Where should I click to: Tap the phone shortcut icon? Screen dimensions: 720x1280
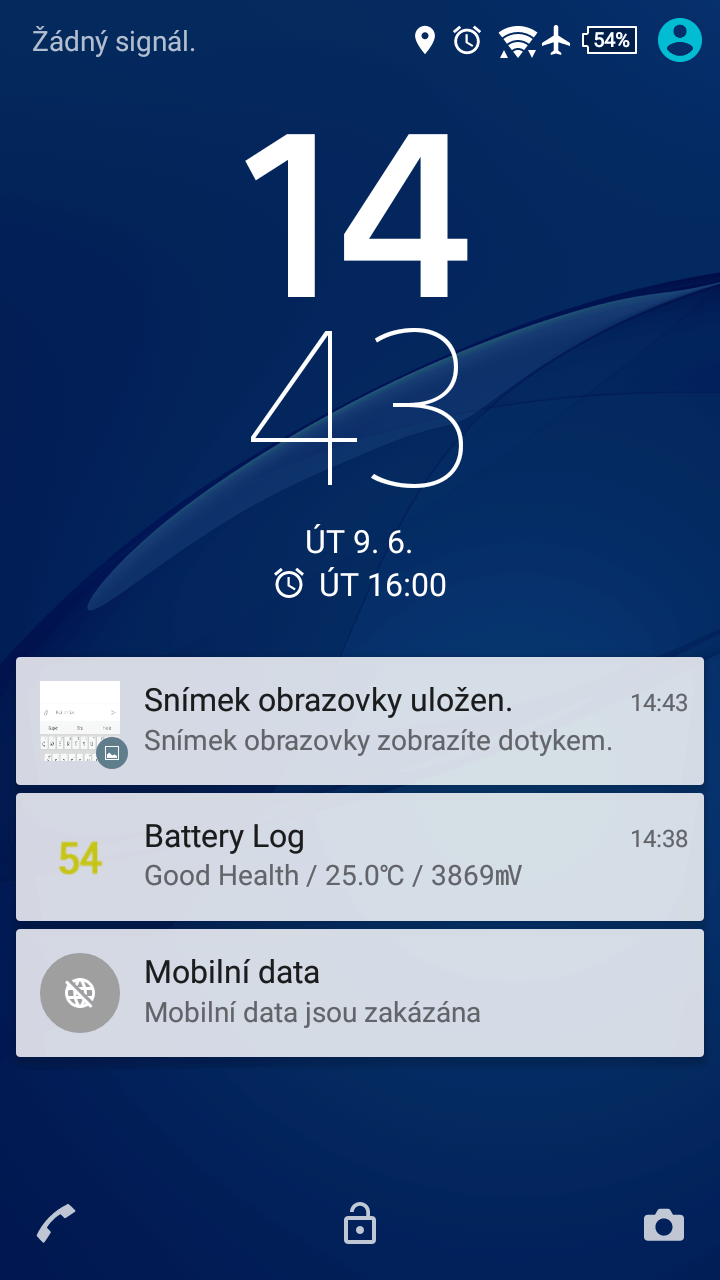coord(56,1224)
